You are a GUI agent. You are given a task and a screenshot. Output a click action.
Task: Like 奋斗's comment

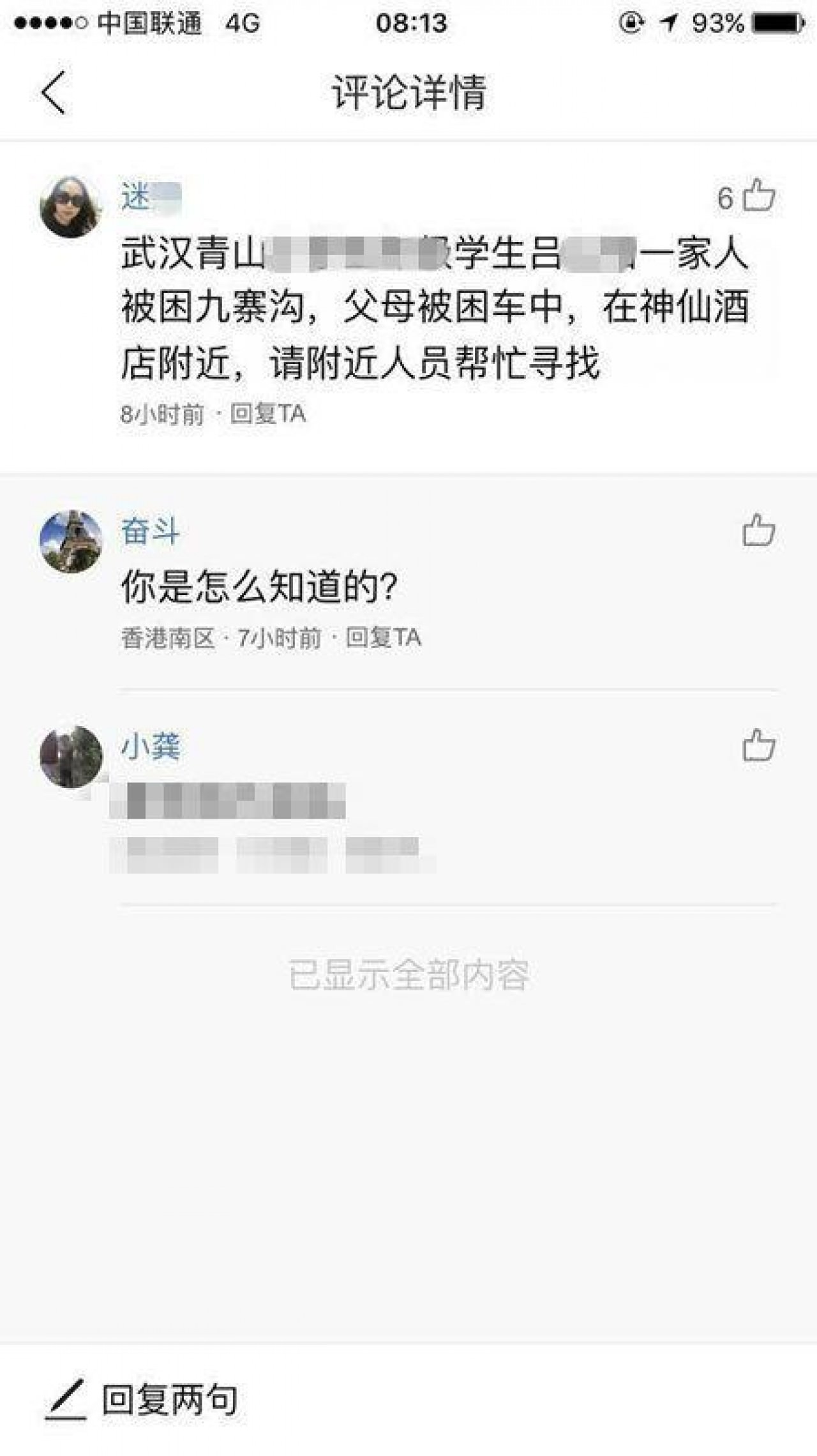pyautogui.click(x=758, y=530)
